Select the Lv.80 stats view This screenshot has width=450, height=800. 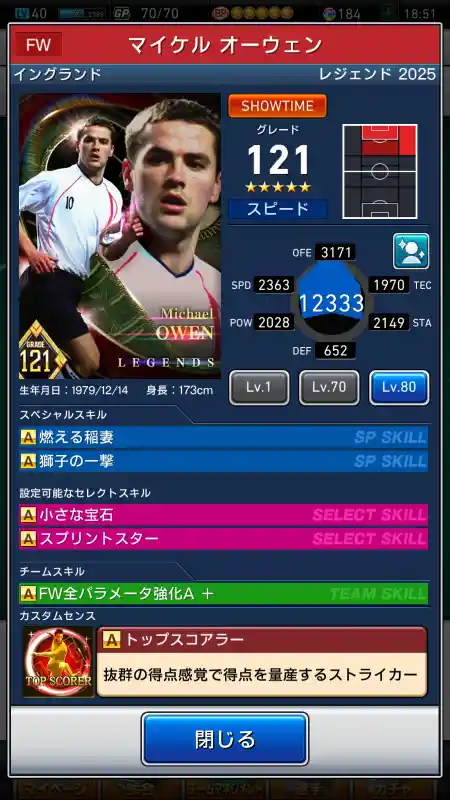click(399, 388)
